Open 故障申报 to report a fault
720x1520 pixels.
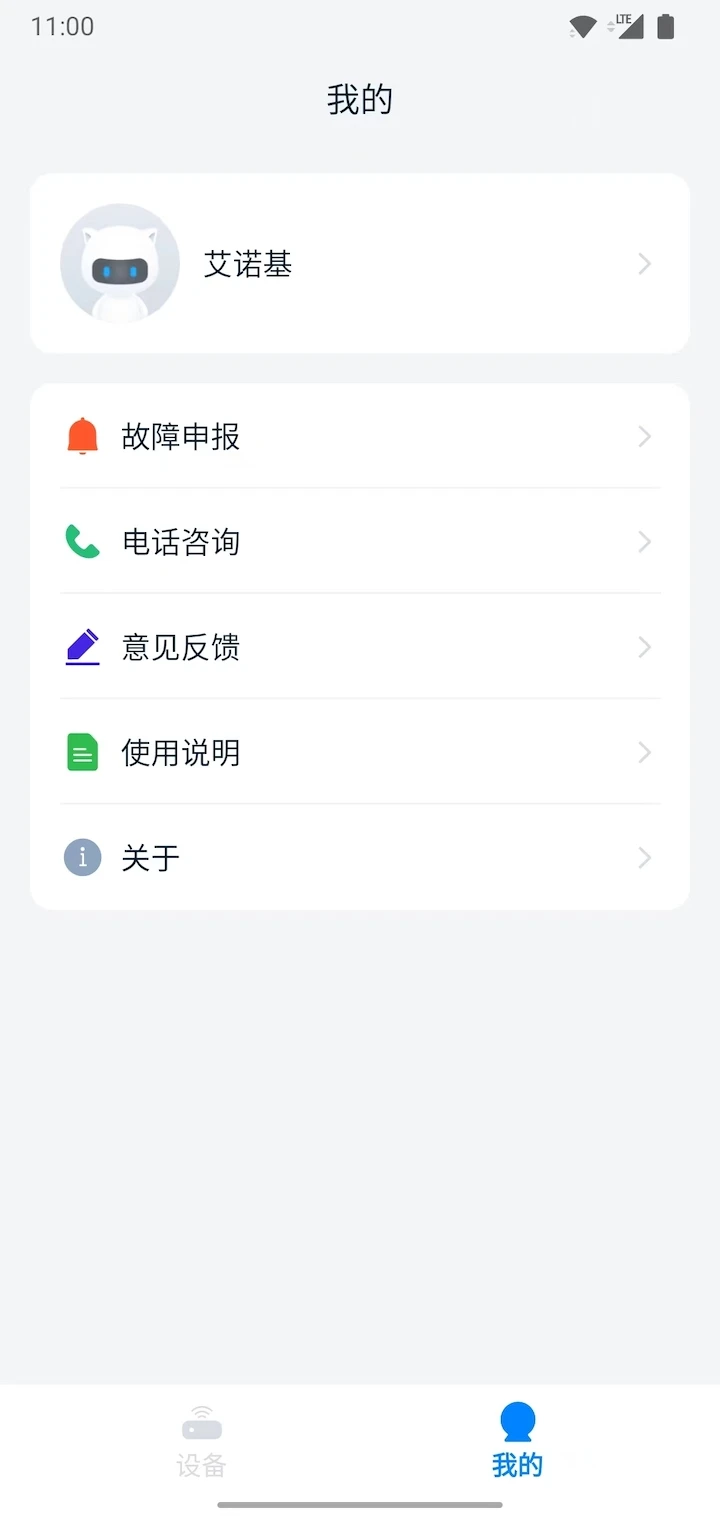(360, 436)
